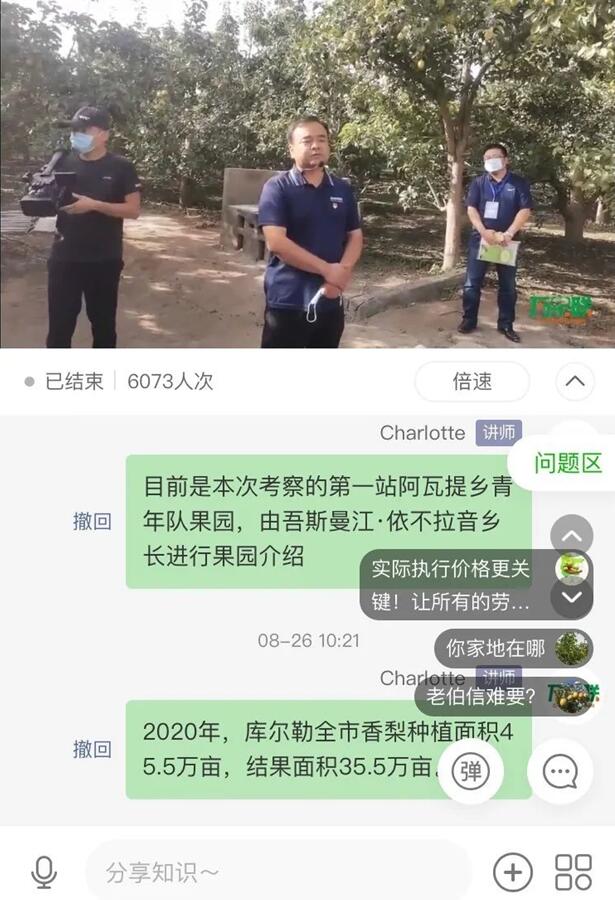Tap 撤回 beside the 阿瓦提乡 message
The image size is (615, 900).
pyautogui.click(x=92, y=521)
